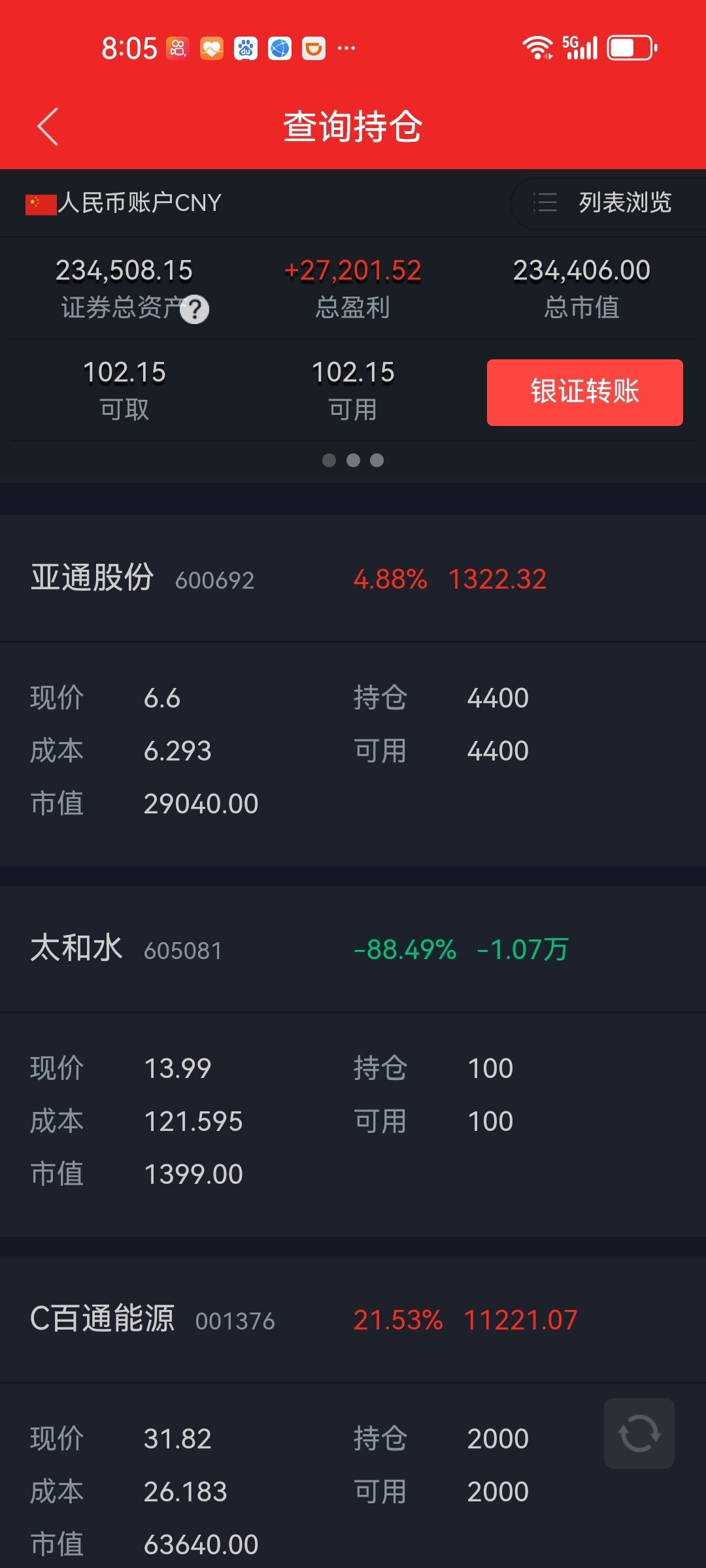706x1568 pixels.
Task: Refresh holdings with the floating refresh icon
Action: coord(639,1433)
